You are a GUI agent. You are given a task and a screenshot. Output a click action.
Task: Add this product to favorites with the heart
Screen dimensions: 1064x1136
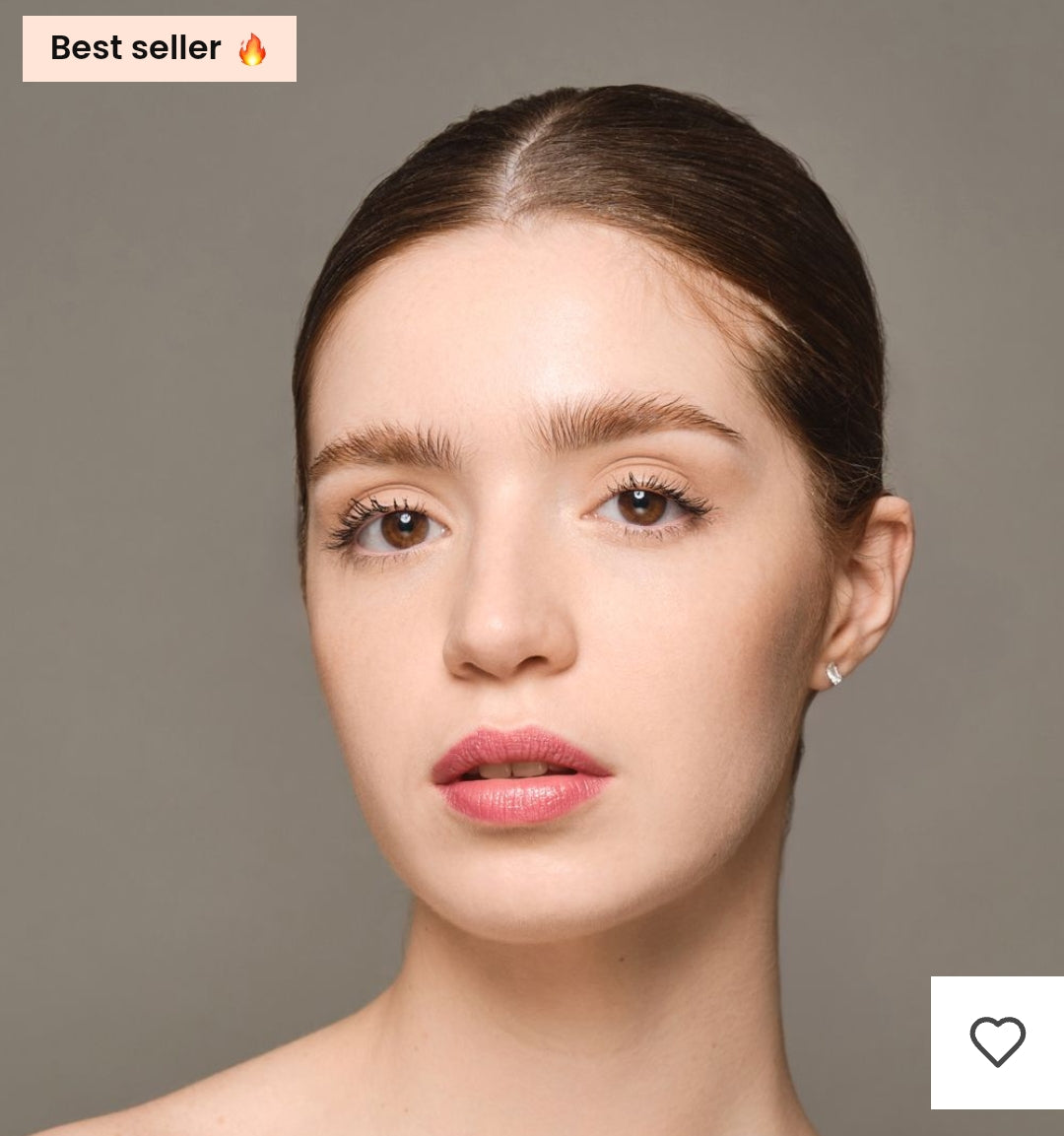[x=997, y=1041]
